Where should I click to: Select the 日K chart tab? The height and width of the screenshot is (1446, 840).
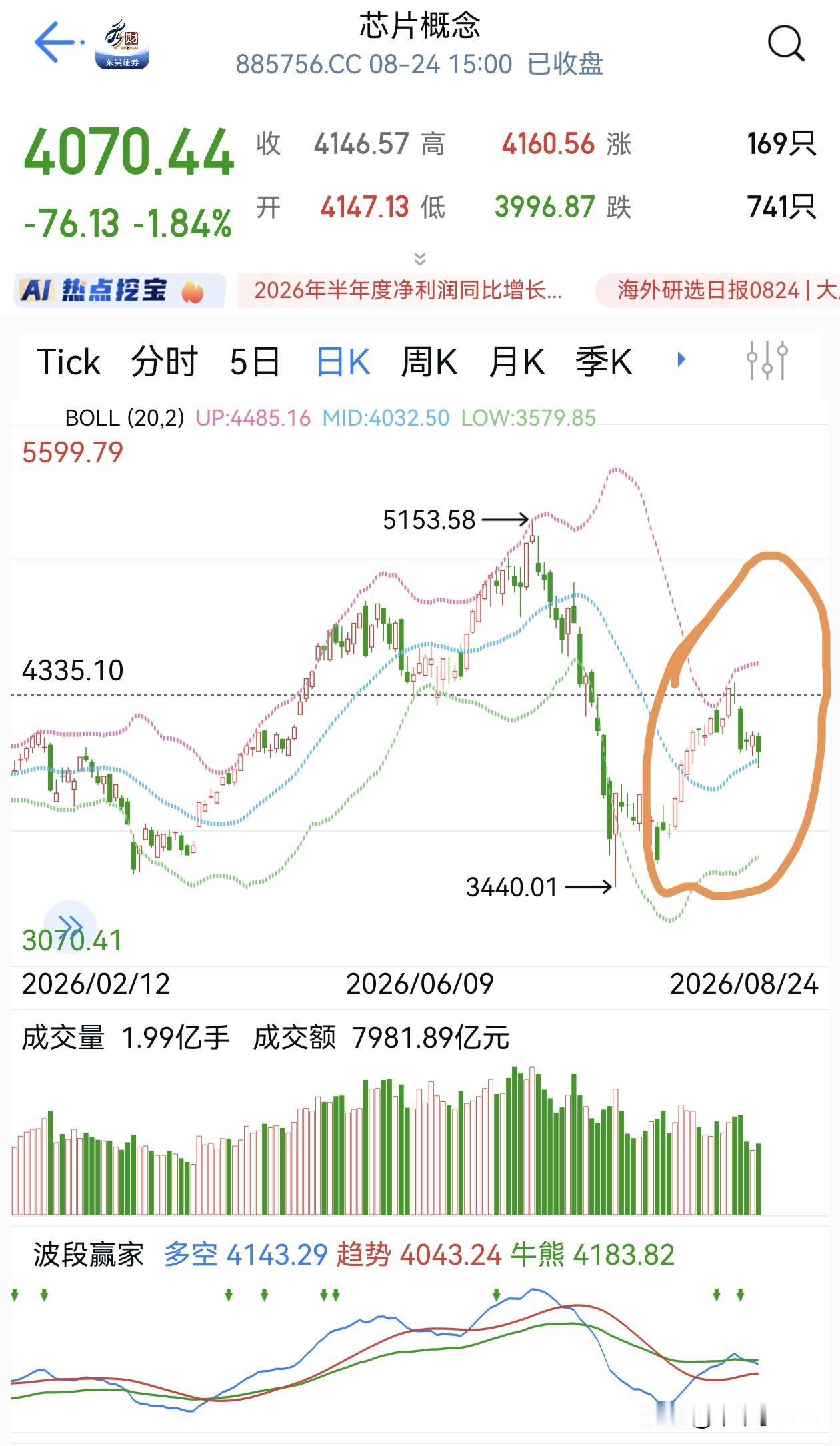[343, 362]
